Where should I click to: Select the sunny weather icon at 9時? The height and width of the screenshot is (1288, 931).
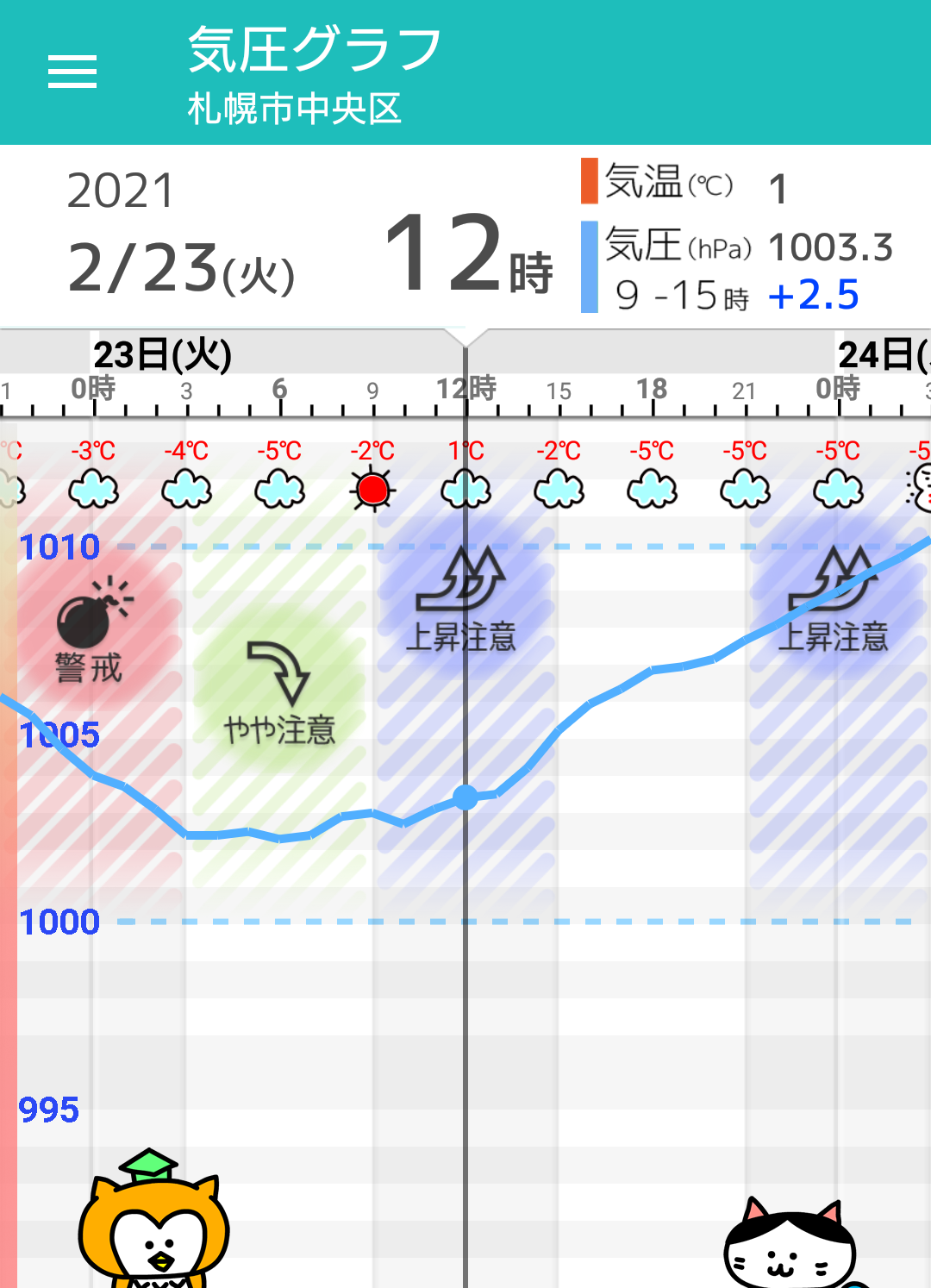tap(372, 489)
